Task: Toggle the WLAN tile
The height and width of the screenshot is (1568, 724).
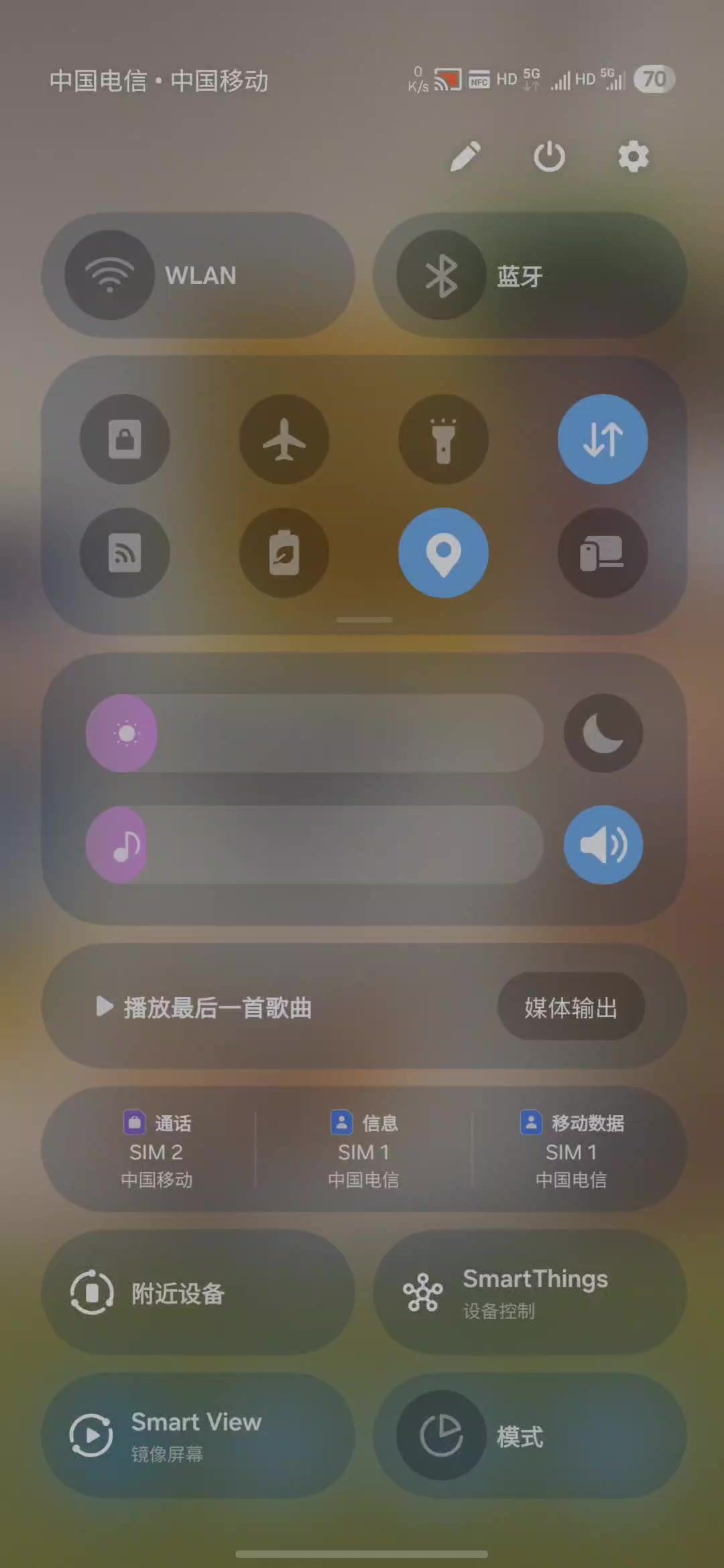Action: [x=198, y=275]
